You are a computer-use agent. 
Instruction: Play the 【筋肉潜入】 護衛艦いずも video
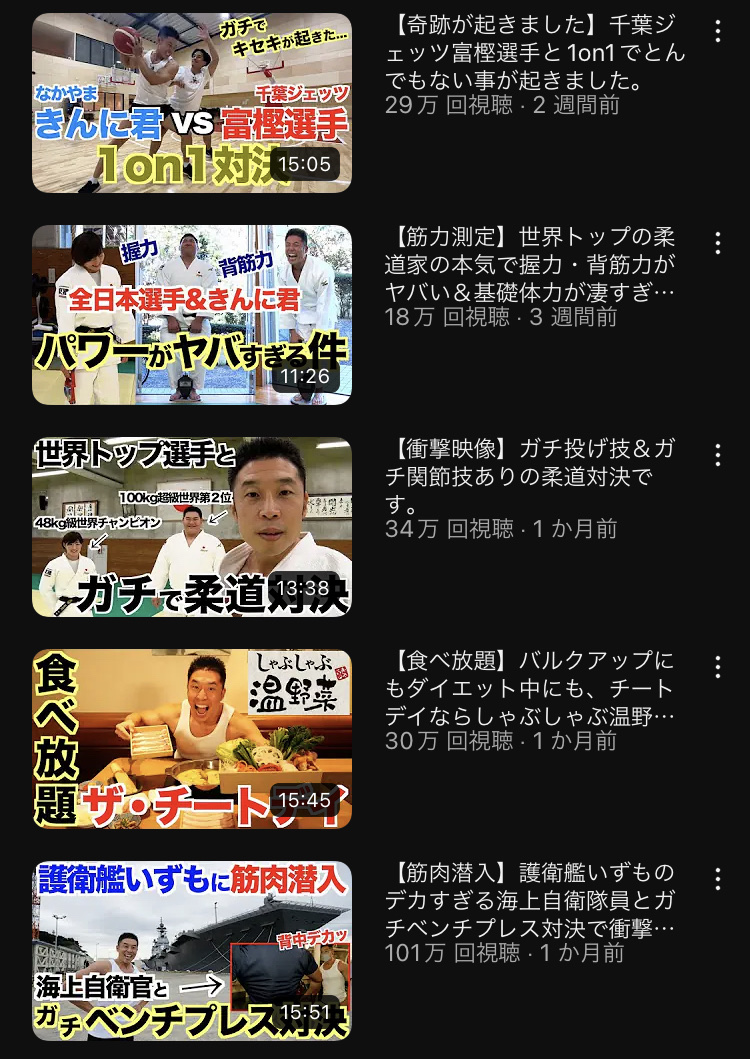coord(192,951)
